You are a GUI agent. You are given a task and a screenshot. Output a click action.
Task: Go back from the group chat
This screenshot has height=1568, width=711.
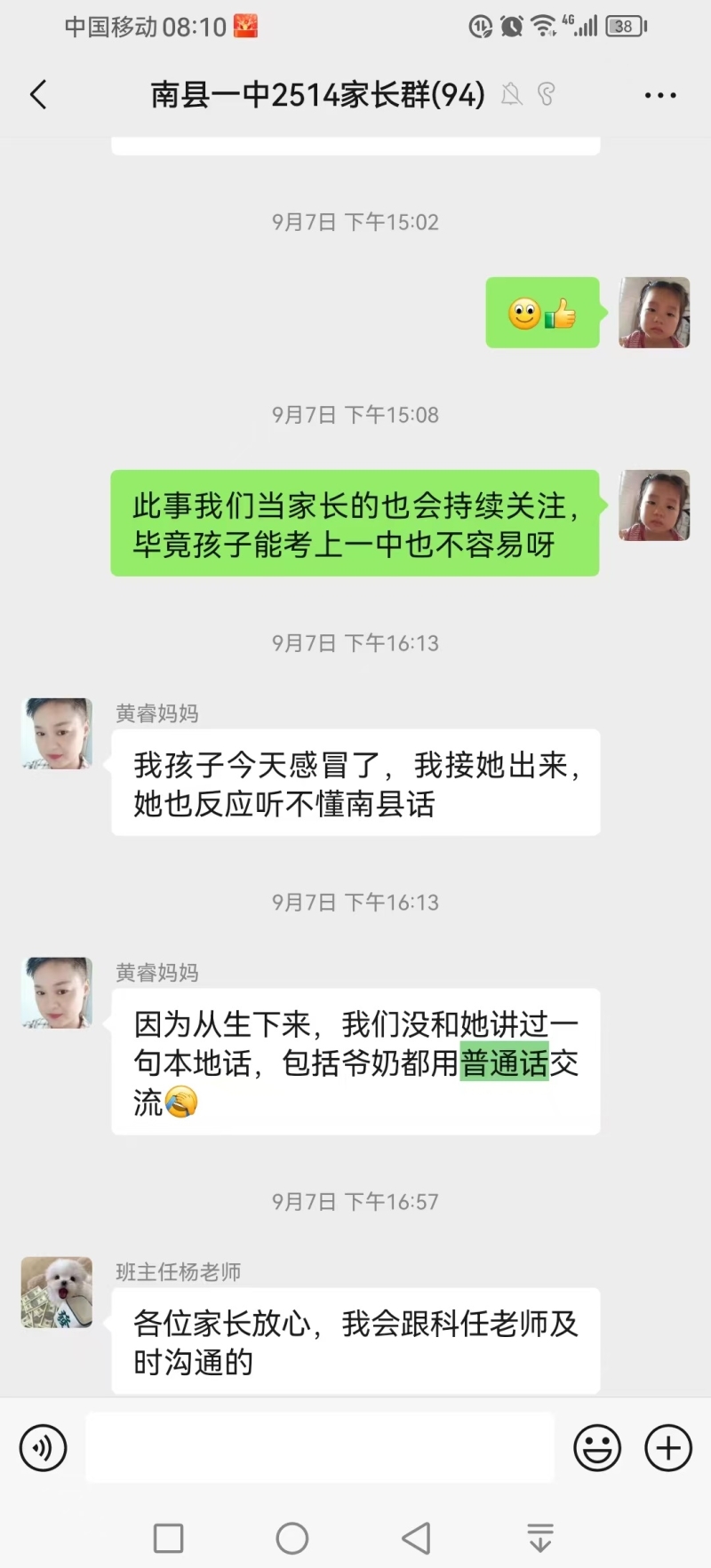coord(38,95)
